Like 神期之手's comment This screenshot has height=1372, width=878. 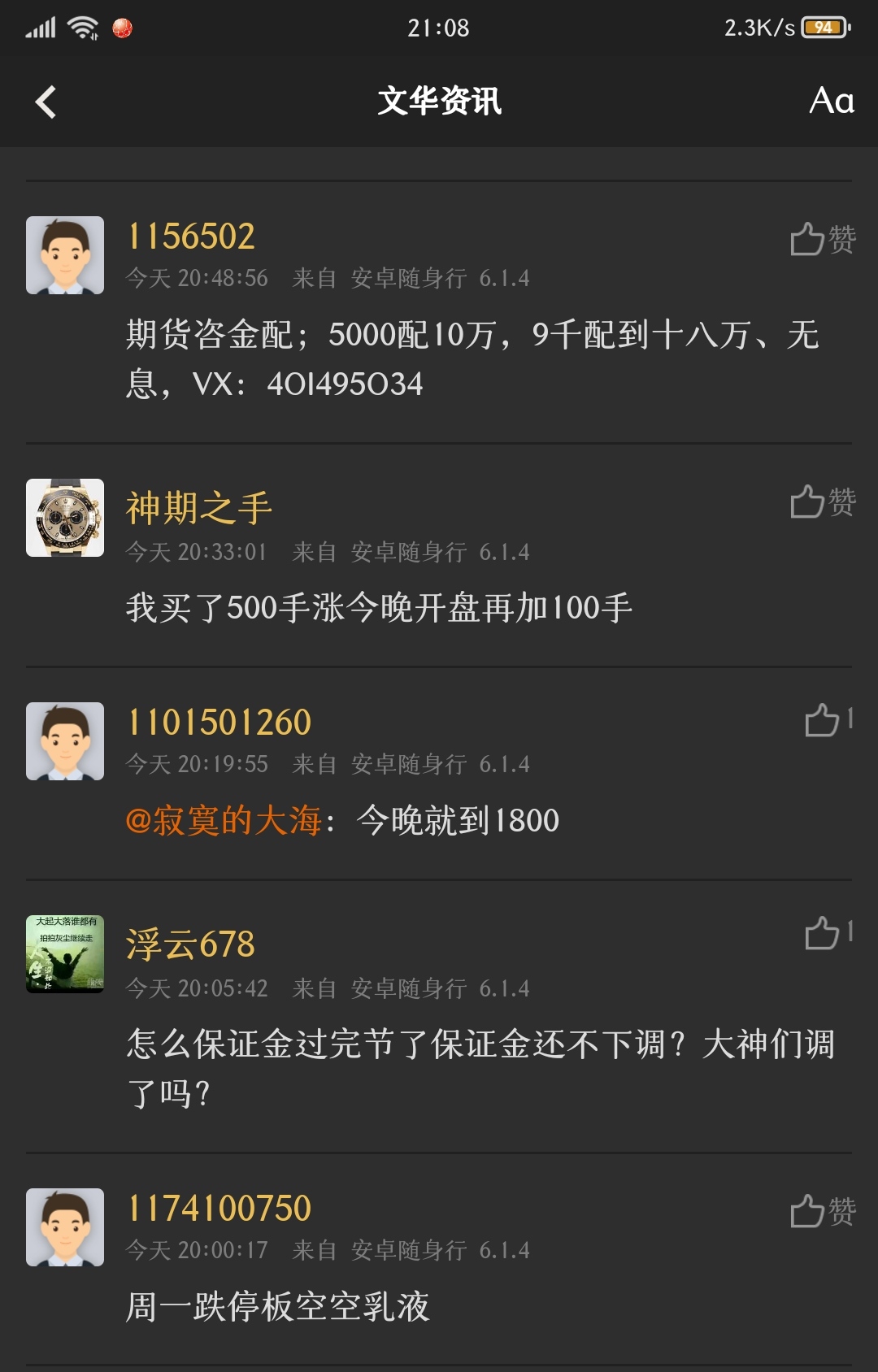tap(822, 501)
